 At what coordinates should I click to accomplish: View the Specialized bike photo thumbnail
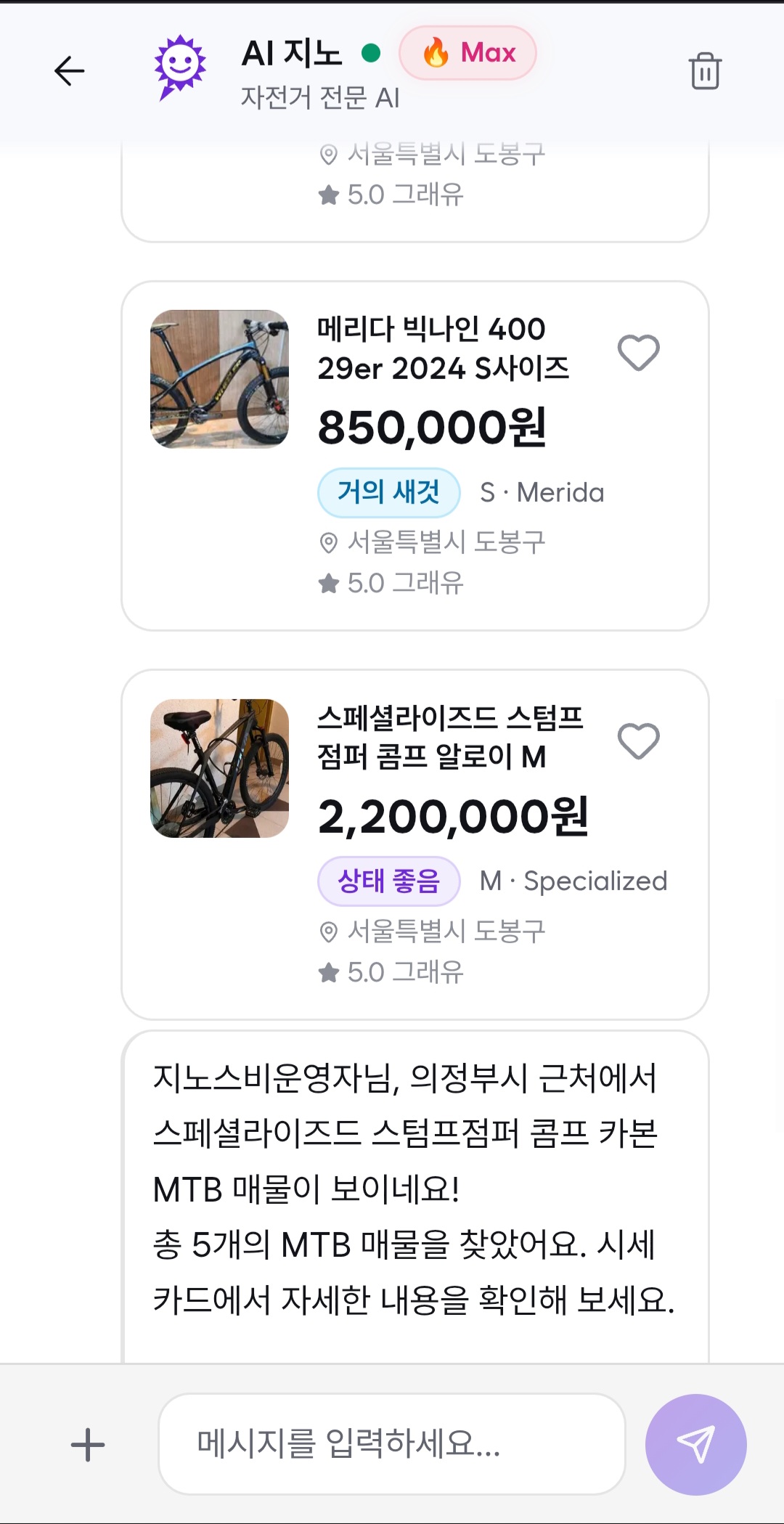(x=219, y=769)
